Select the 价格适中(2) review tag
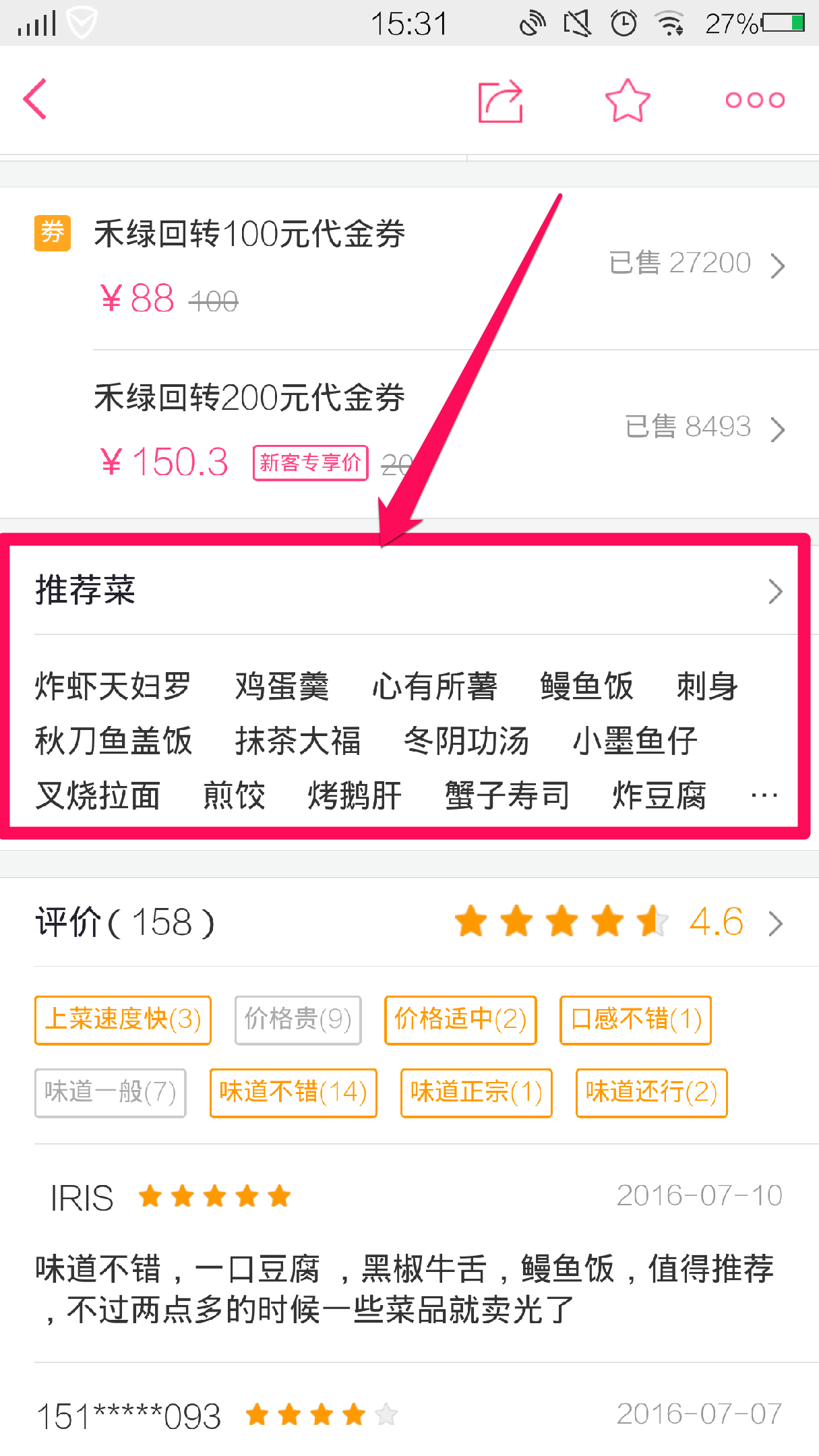Image resolution: width=819 pixels, height=1456 pixels. click(460, 1020)
